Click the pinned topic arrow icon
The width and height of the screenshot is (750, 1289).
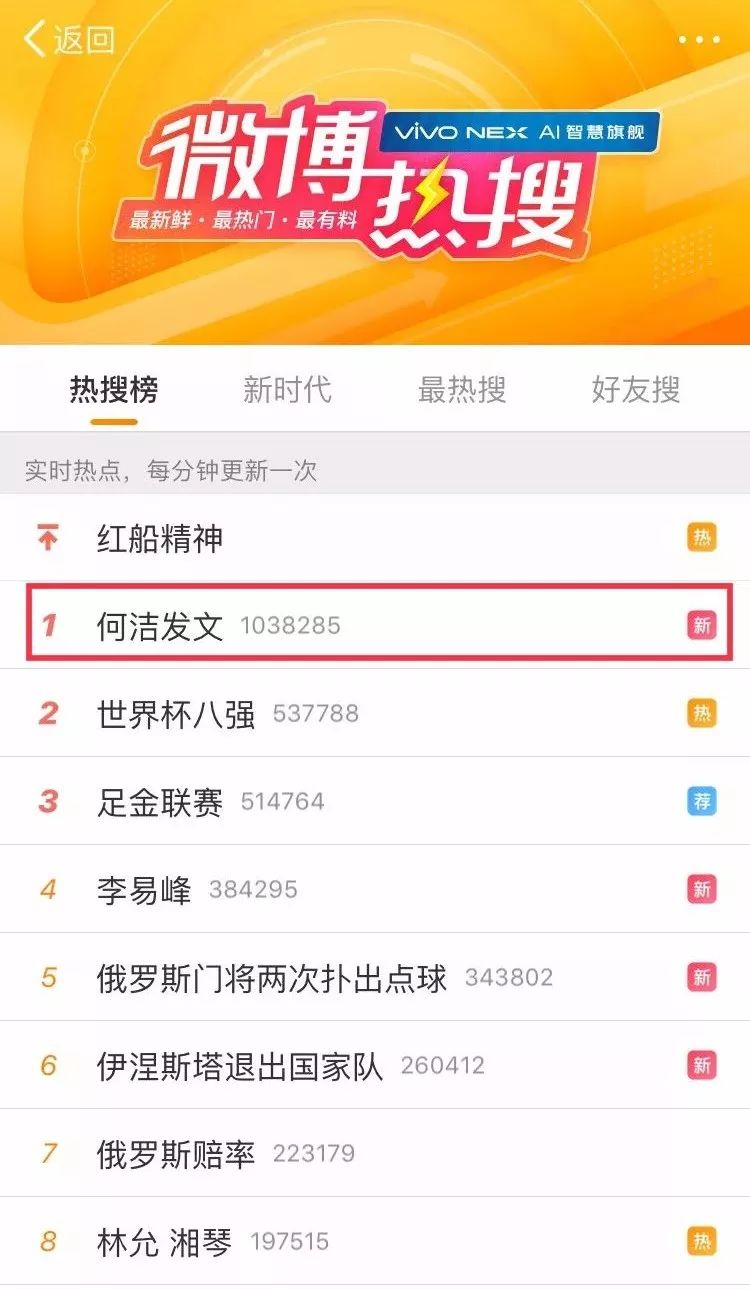[x=47, y=537]
